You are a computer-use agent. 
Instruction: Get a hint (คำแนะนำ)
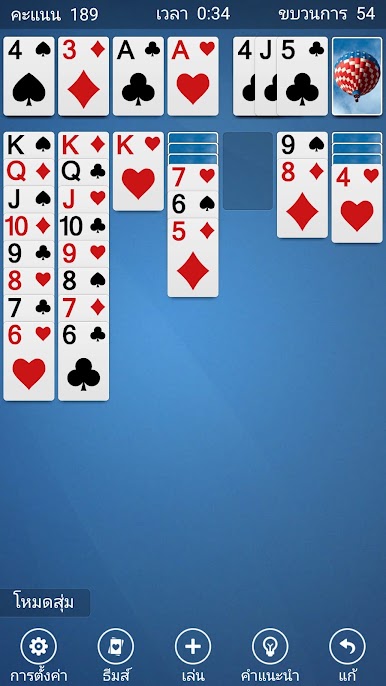coord(270,654)
